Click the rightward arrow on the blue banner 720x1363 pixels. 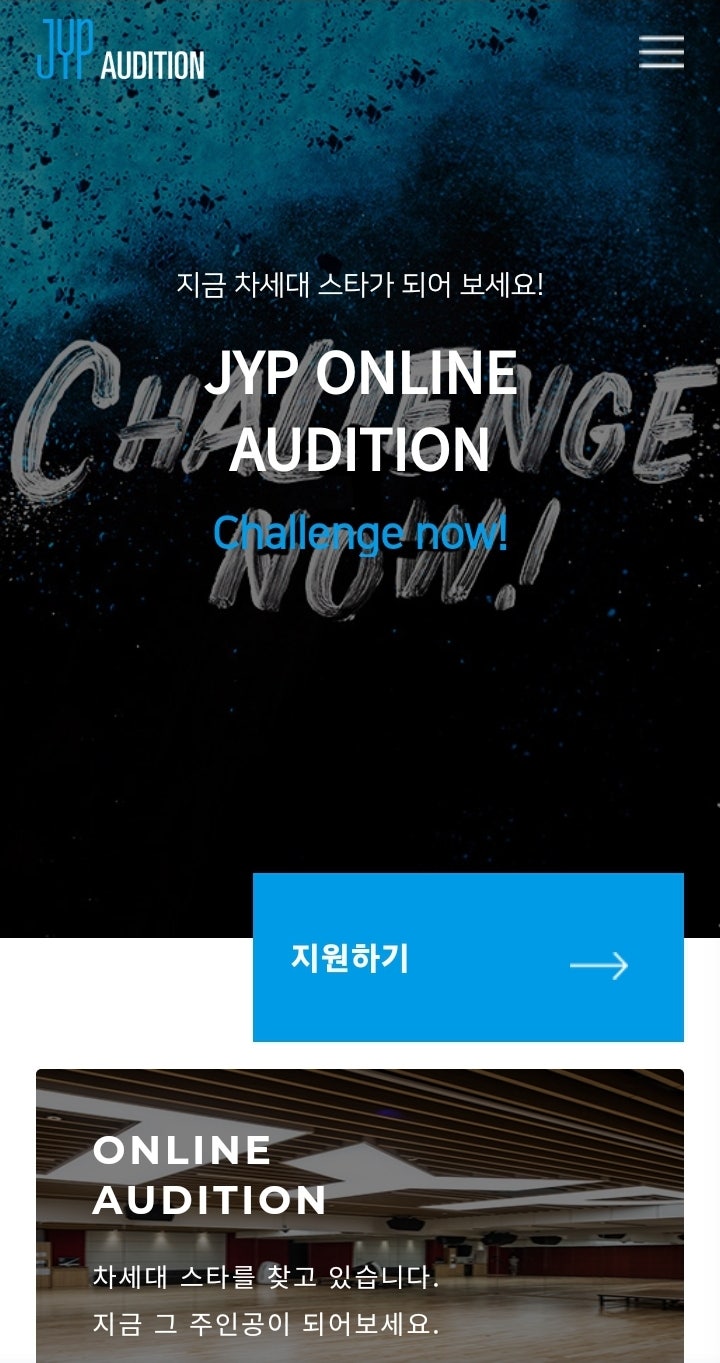coord(600,965)
